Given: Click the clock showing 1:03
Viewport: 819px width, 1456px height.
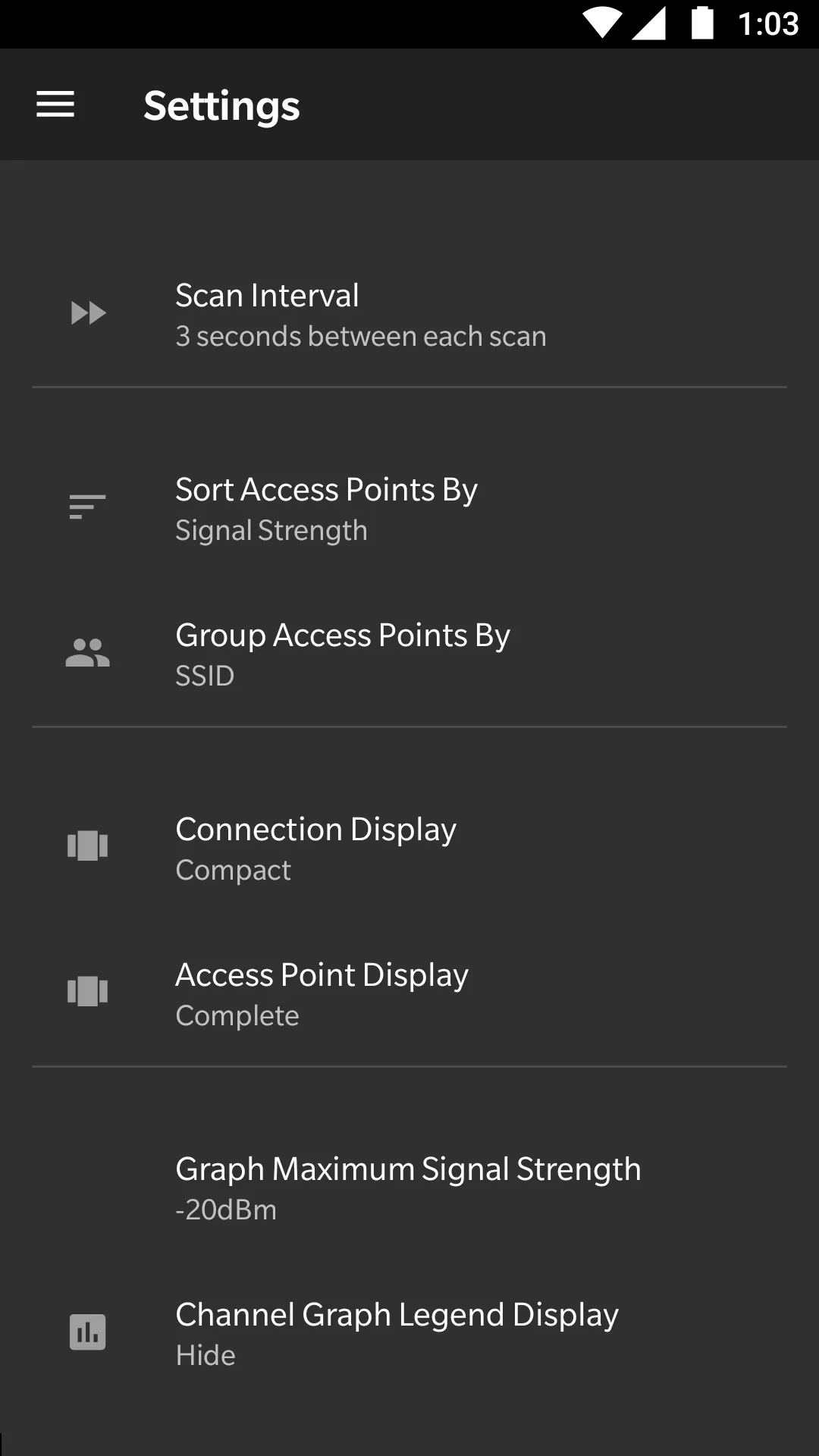Looking at the screenshot, I should pos(770,23).
